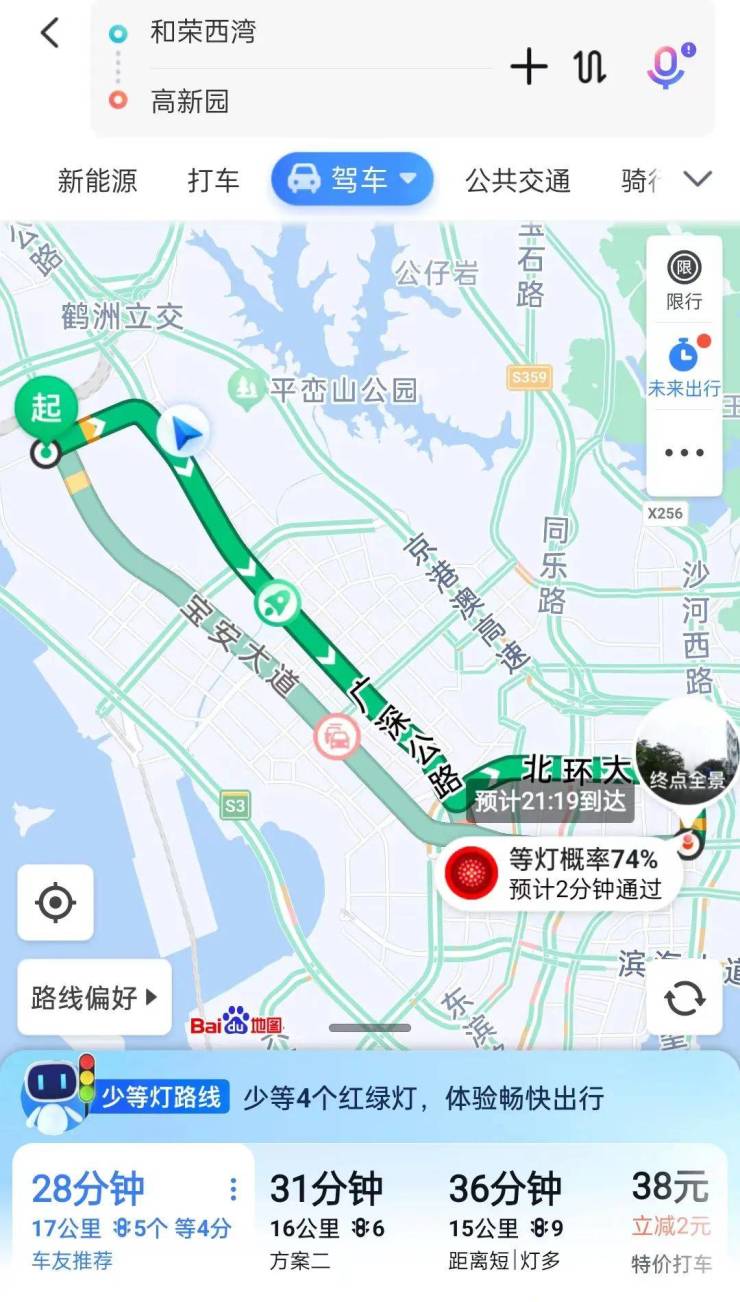The image size is (740, 1302).
Task: Swap start and destination
Action: [x=591, y=67]
